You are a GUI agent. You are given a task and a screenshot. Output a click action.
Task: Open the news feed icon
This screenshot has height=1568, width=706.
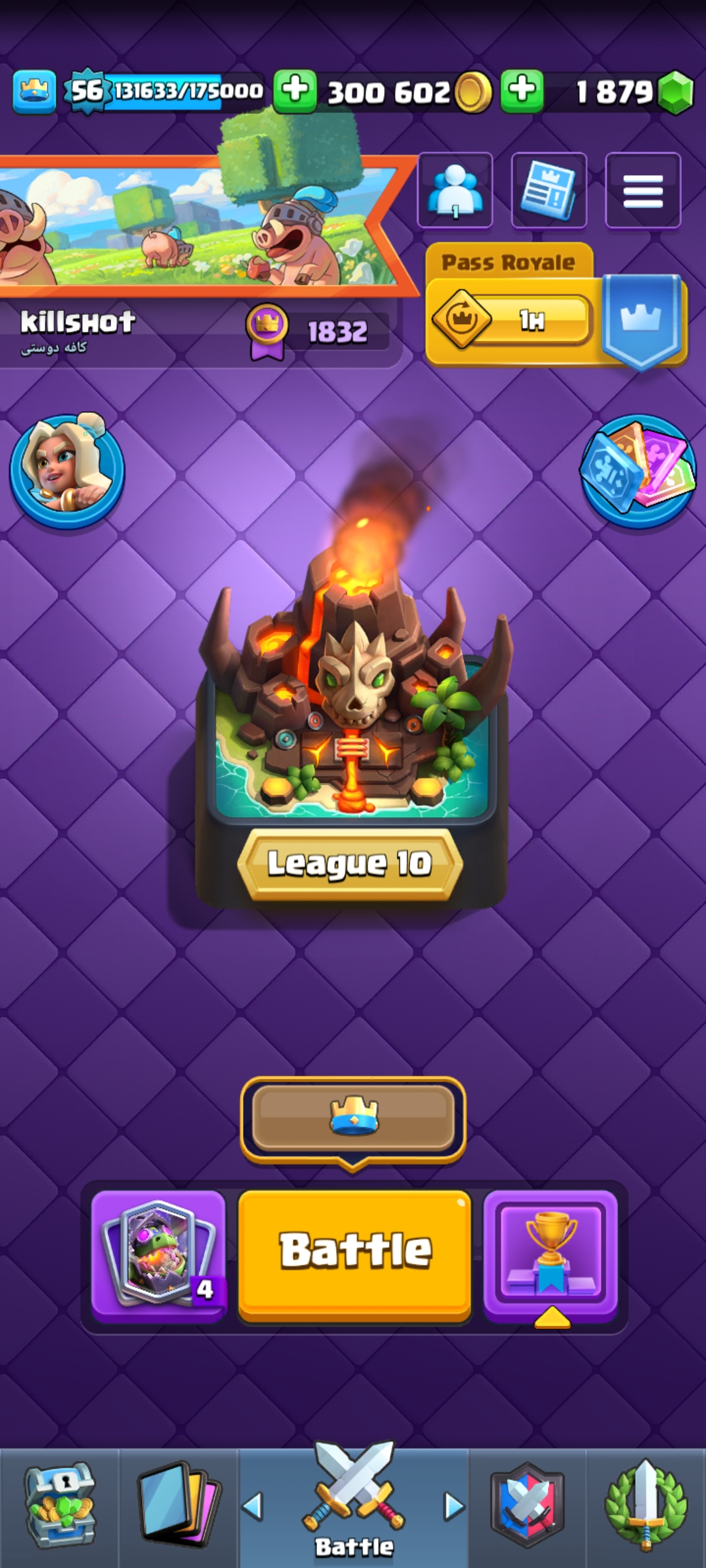pyautogui.click(x=548, y=191)
